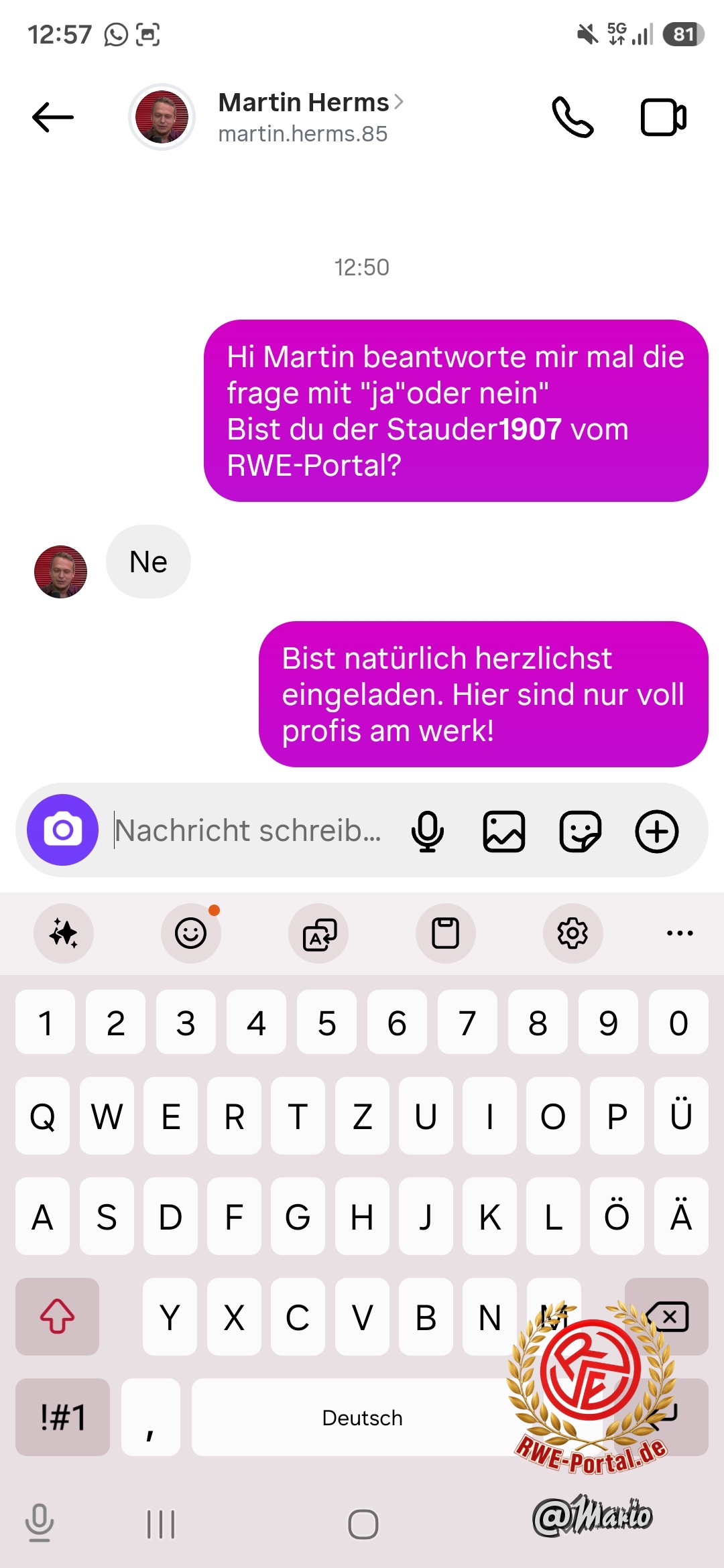Start a video call with Martin Herms

pos(664,117)
